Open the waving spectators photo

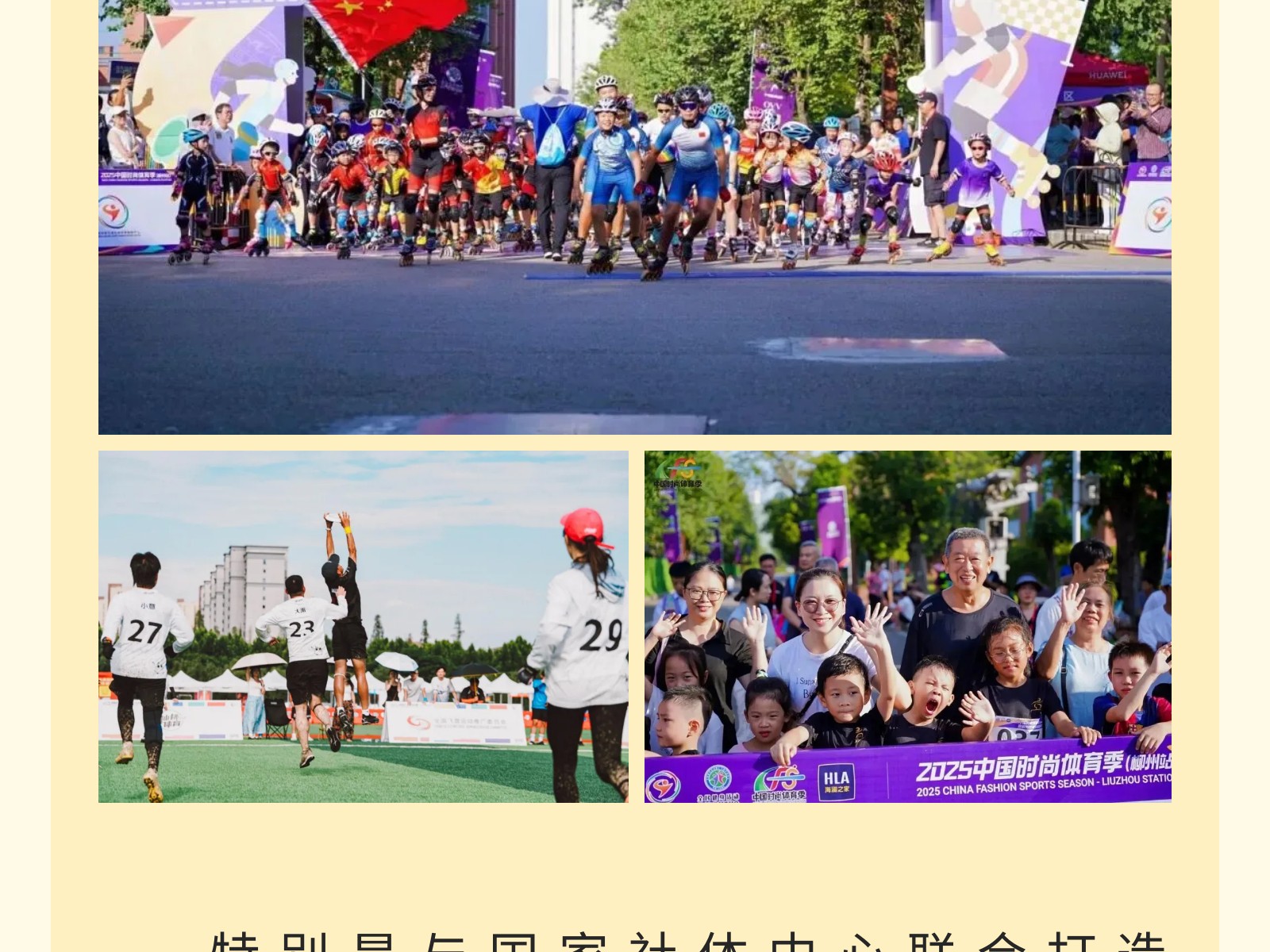(907, 627)
